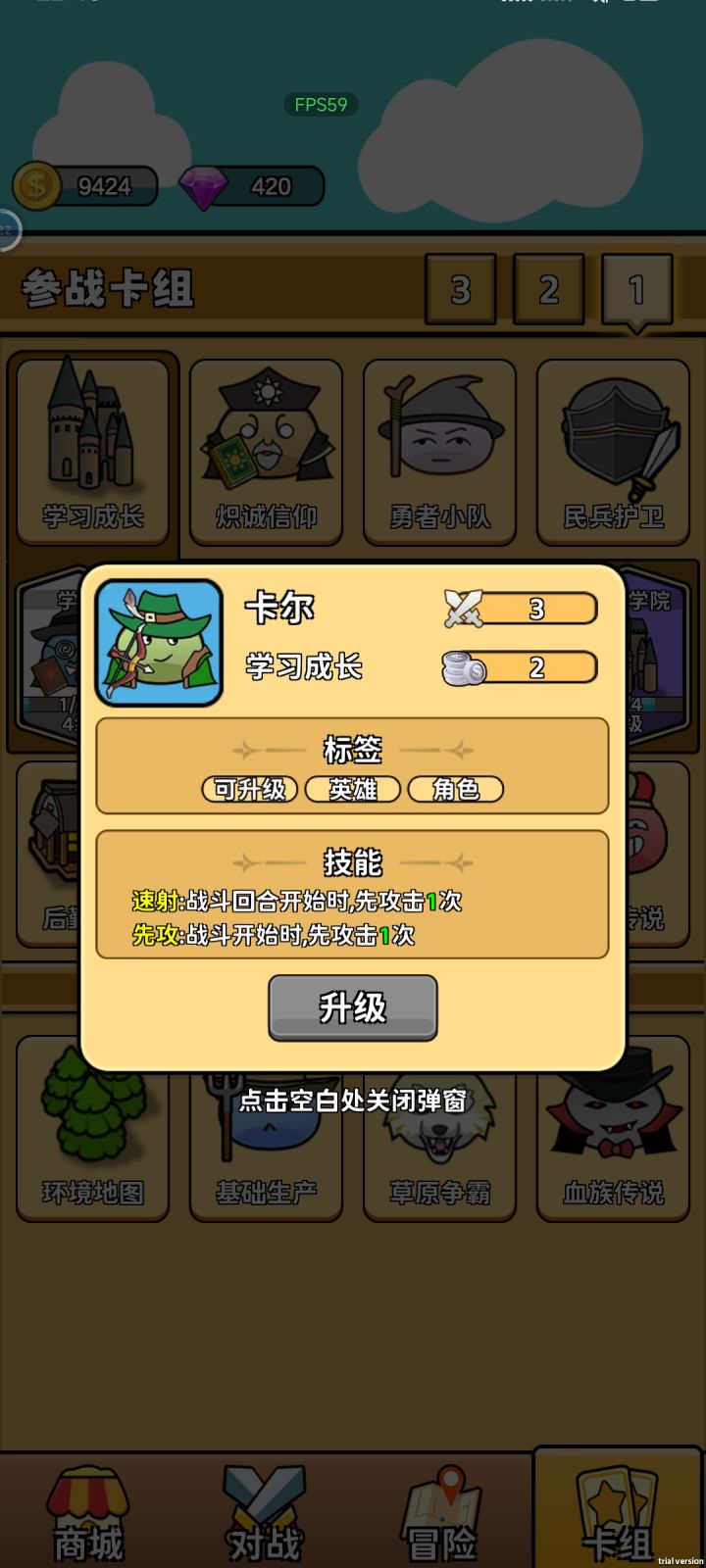
Task: Tap the 可升级 upgradeable tag
Action: [x=247, y=790]
